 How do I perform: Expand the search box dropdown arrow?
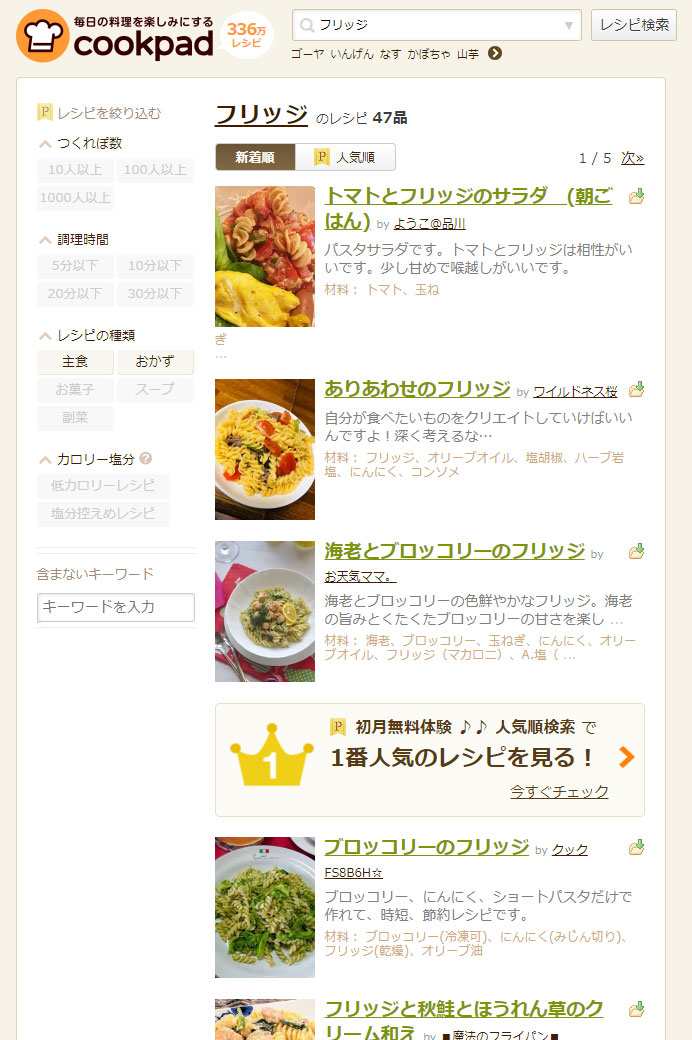[569, 25]
